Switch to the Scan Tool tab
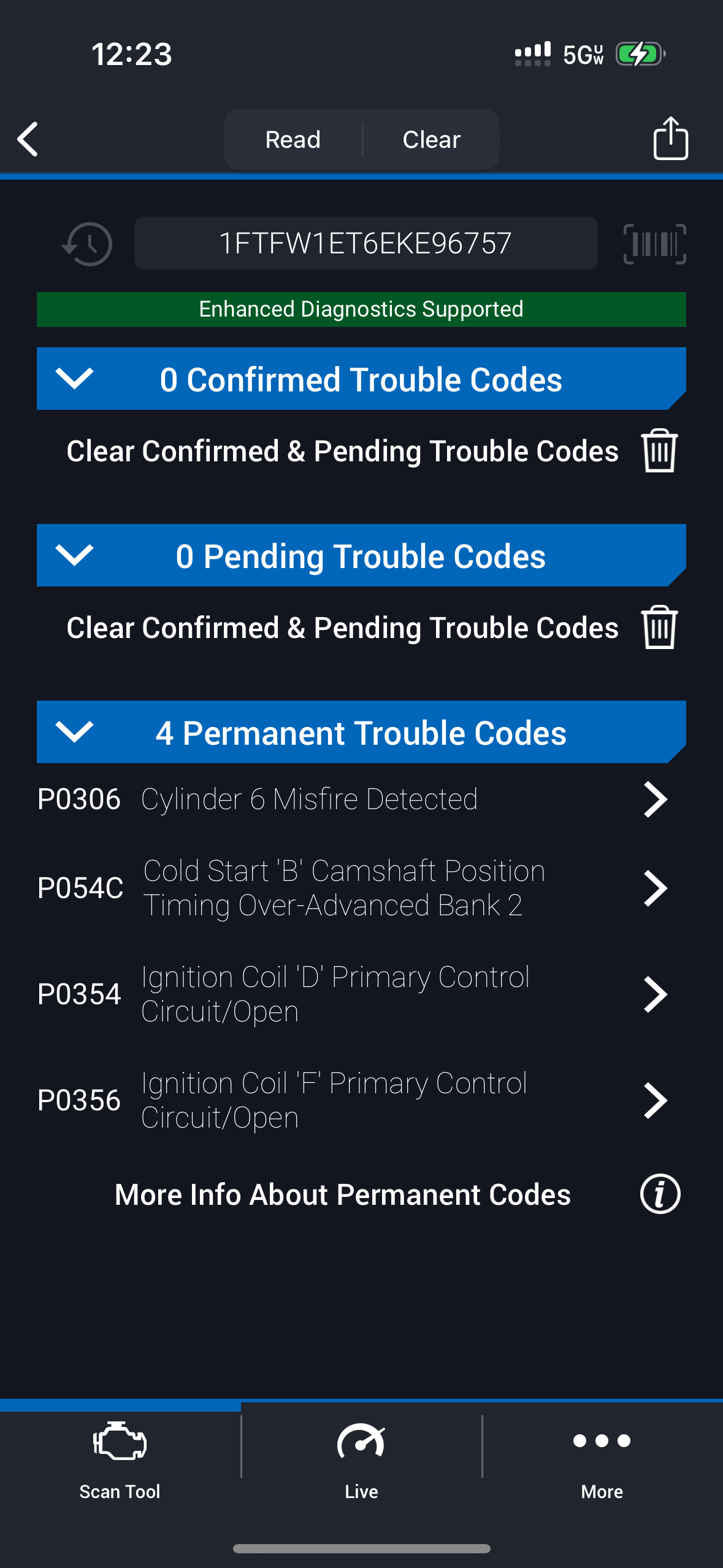The image size is (723, 1568). (120, 1460)
